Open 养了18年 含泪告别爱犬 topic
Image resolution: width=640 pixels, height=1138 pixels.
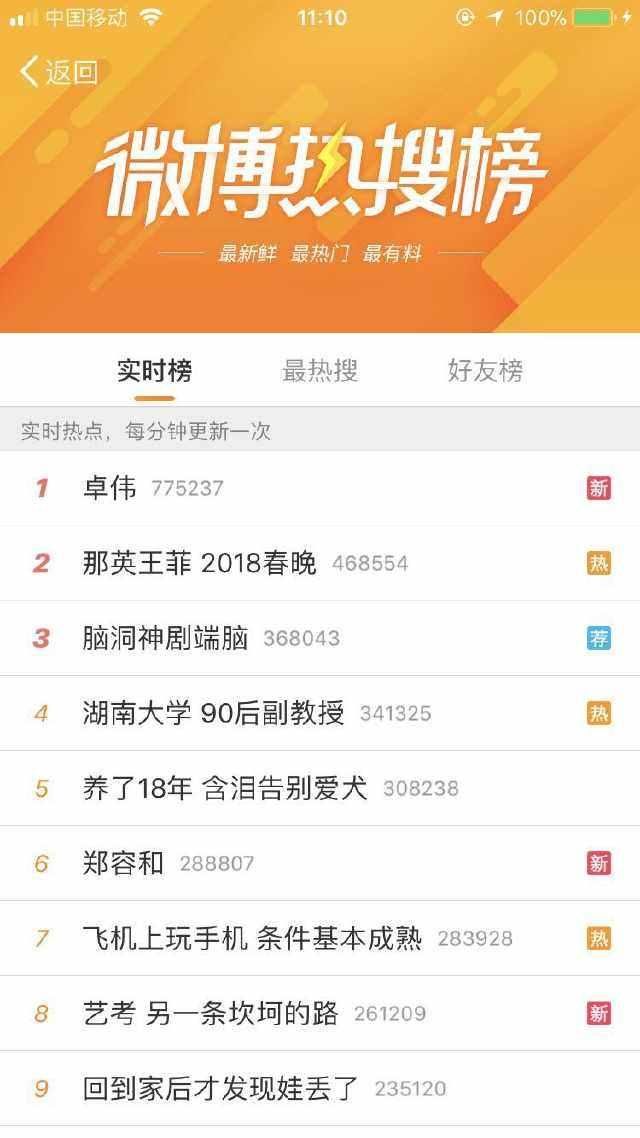click(x=225, y=788)
